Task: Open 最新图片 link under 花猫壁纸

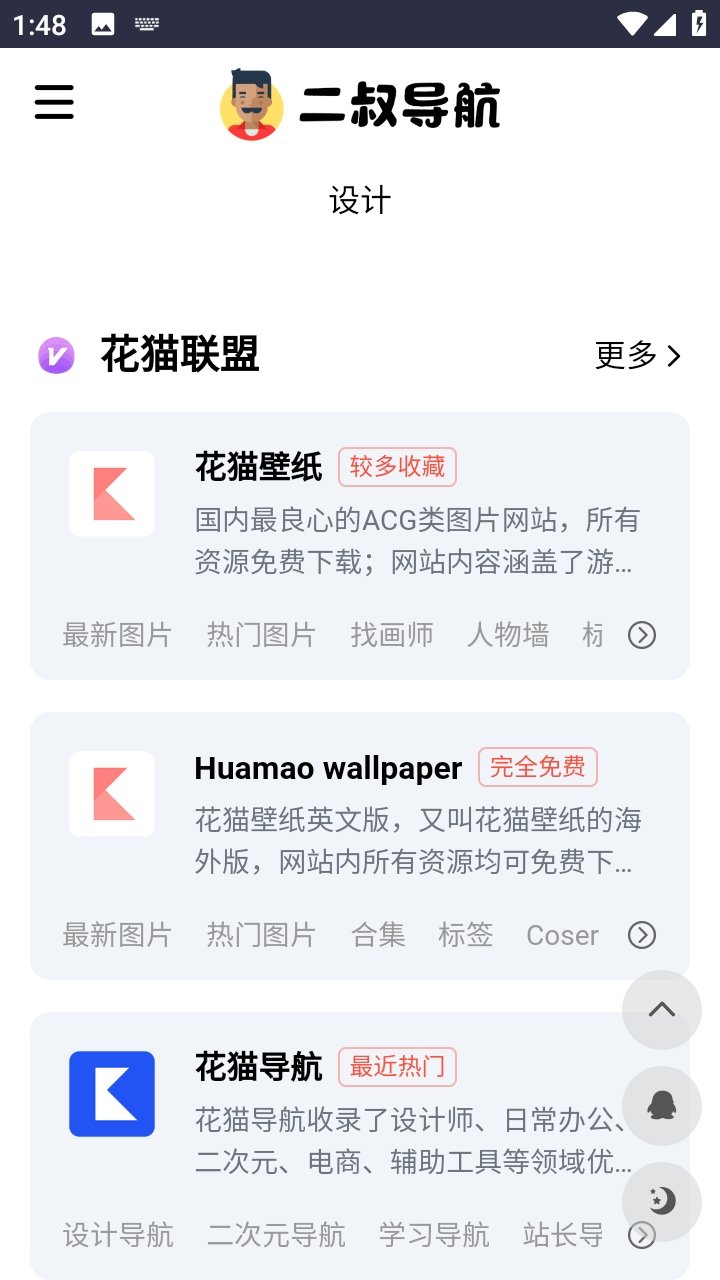Action: click(117, 635)
